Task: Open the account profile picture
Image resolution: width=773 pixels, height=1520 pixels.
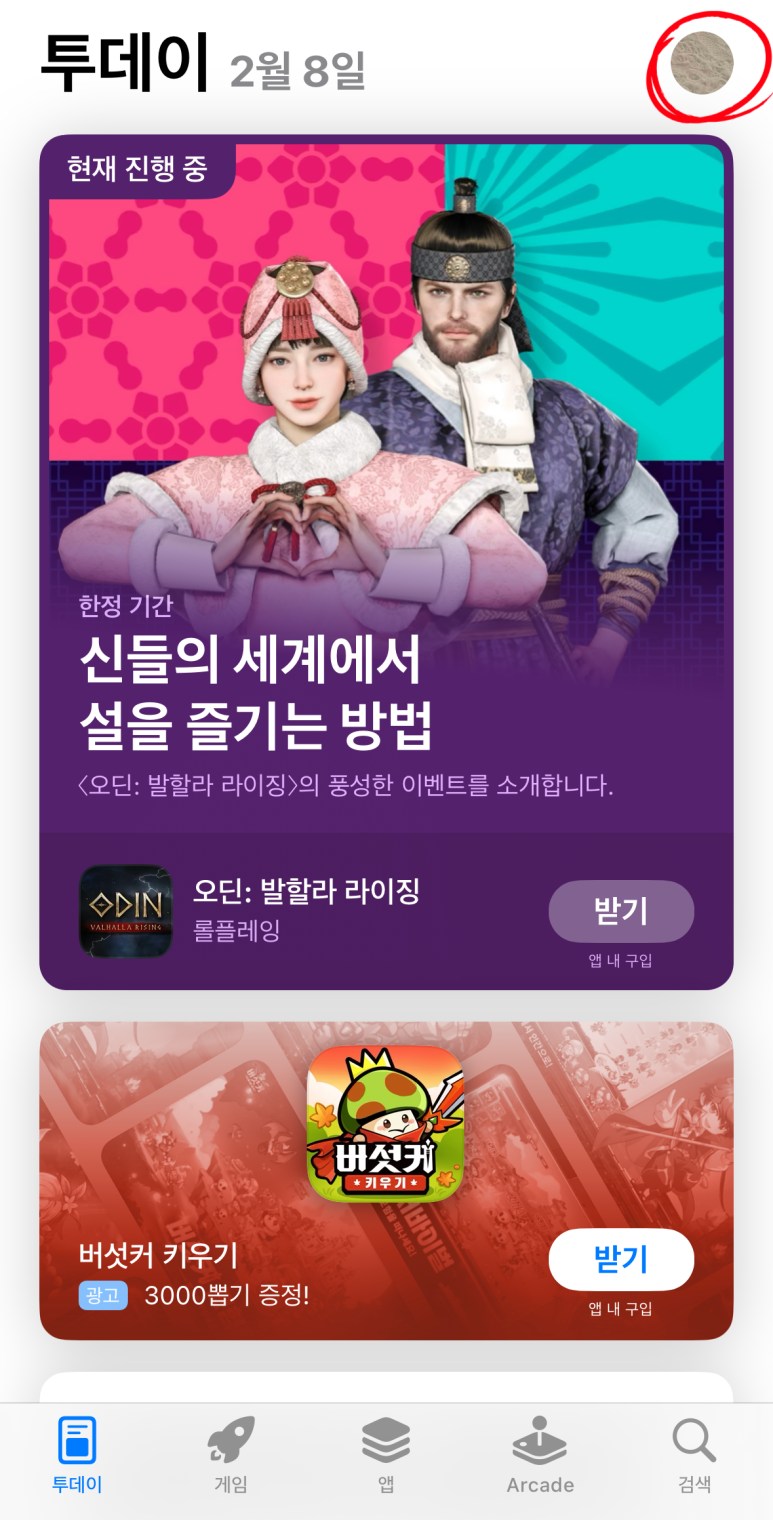Action: 702,62
